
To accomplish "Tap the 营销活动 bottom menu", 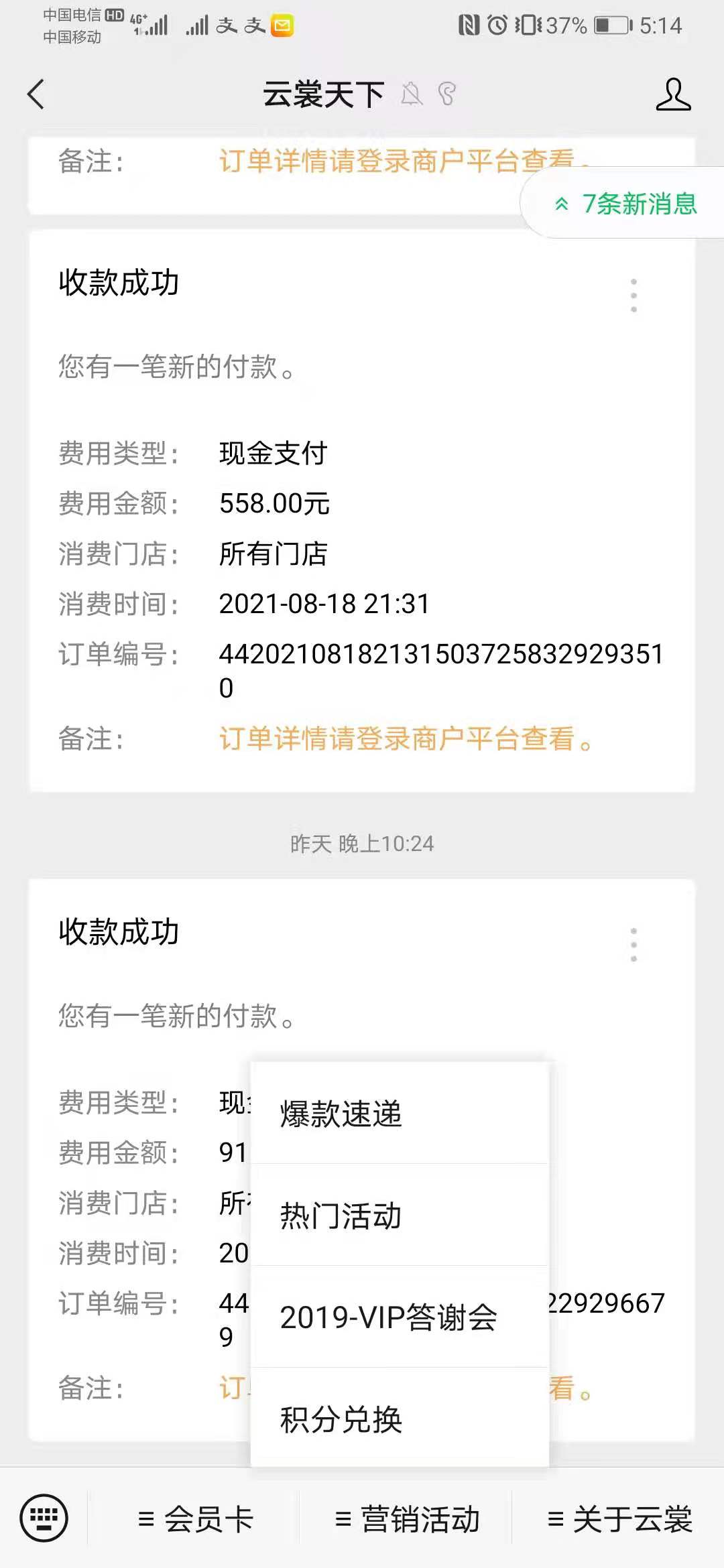I will click(x=406, y=1518).
